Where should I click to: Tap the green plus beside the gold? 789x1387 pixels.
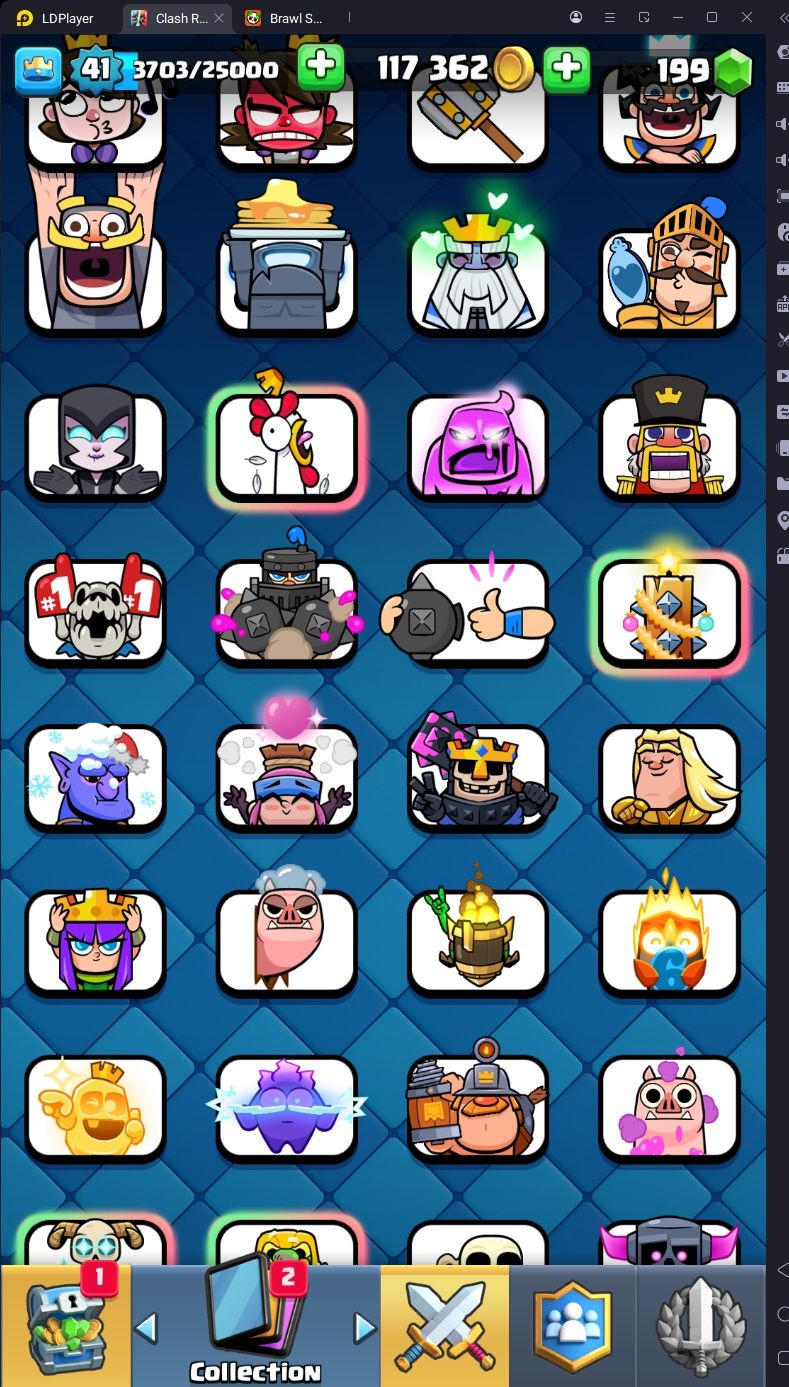tap(566, 69)
